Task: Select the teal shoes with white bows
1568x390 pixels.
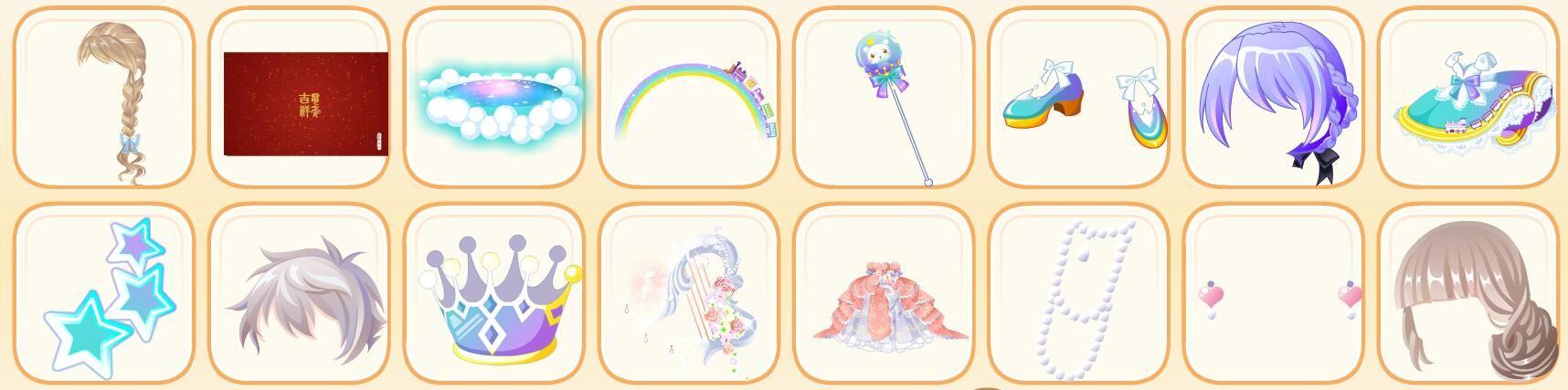Action: click(1078, 99)
